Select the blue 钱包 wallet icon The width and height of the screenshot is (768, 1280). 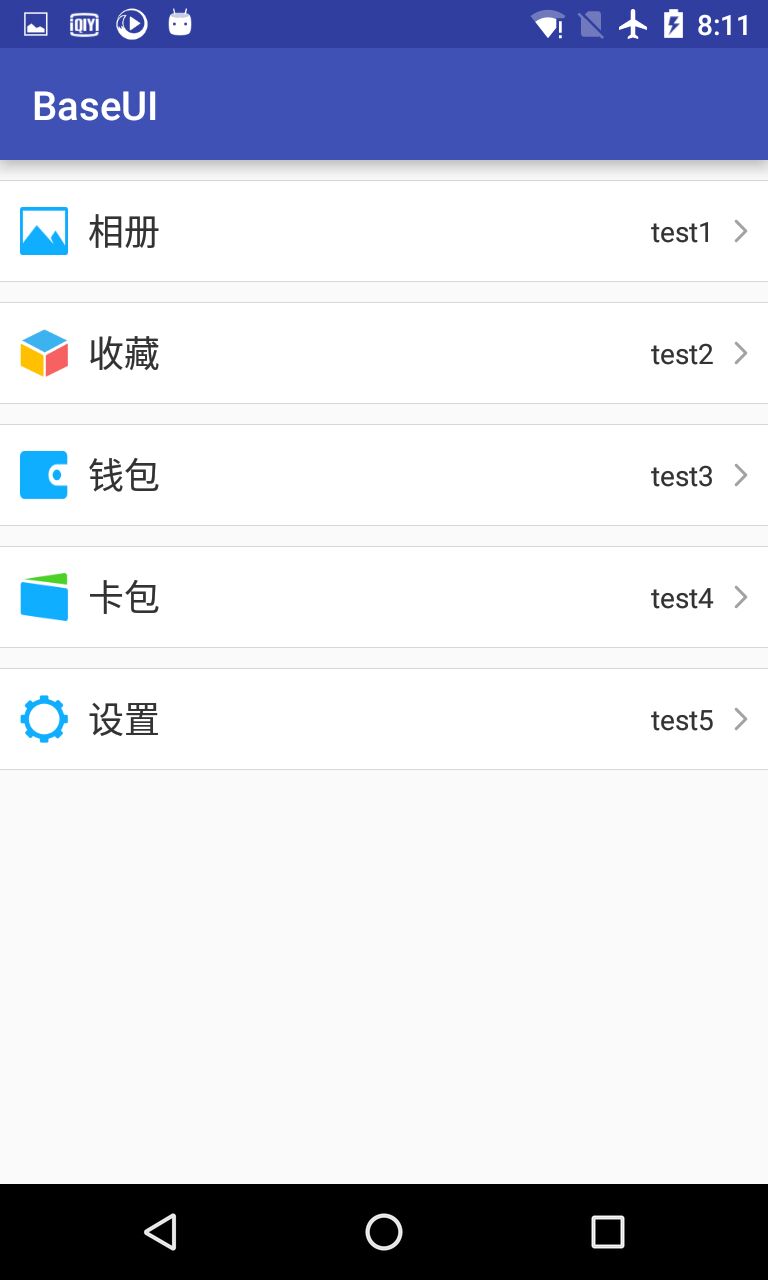(x=43, y=475)
